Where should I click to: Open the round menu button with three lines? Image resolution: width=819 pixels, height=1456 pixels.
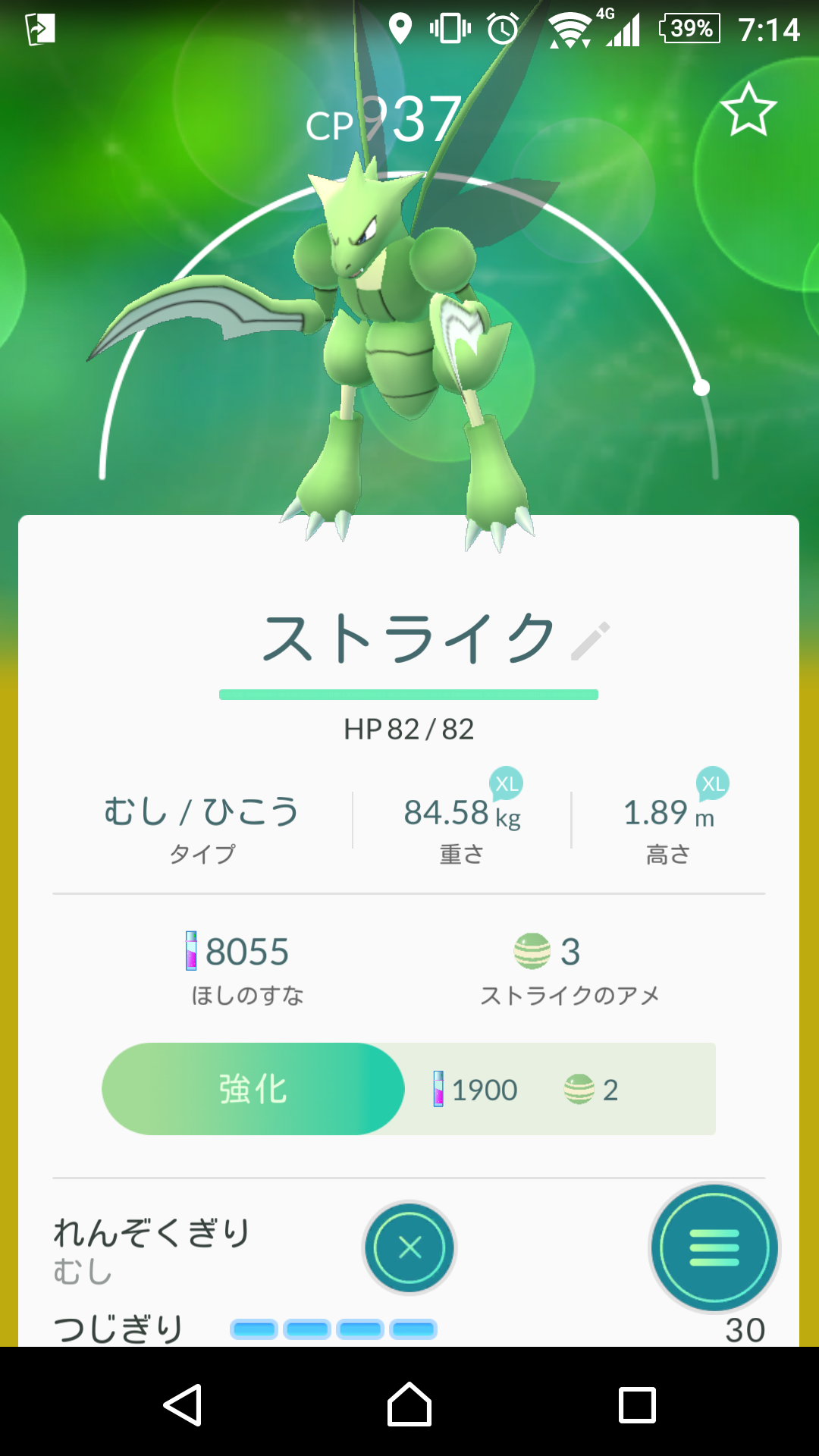click(x=714, y=1247)
